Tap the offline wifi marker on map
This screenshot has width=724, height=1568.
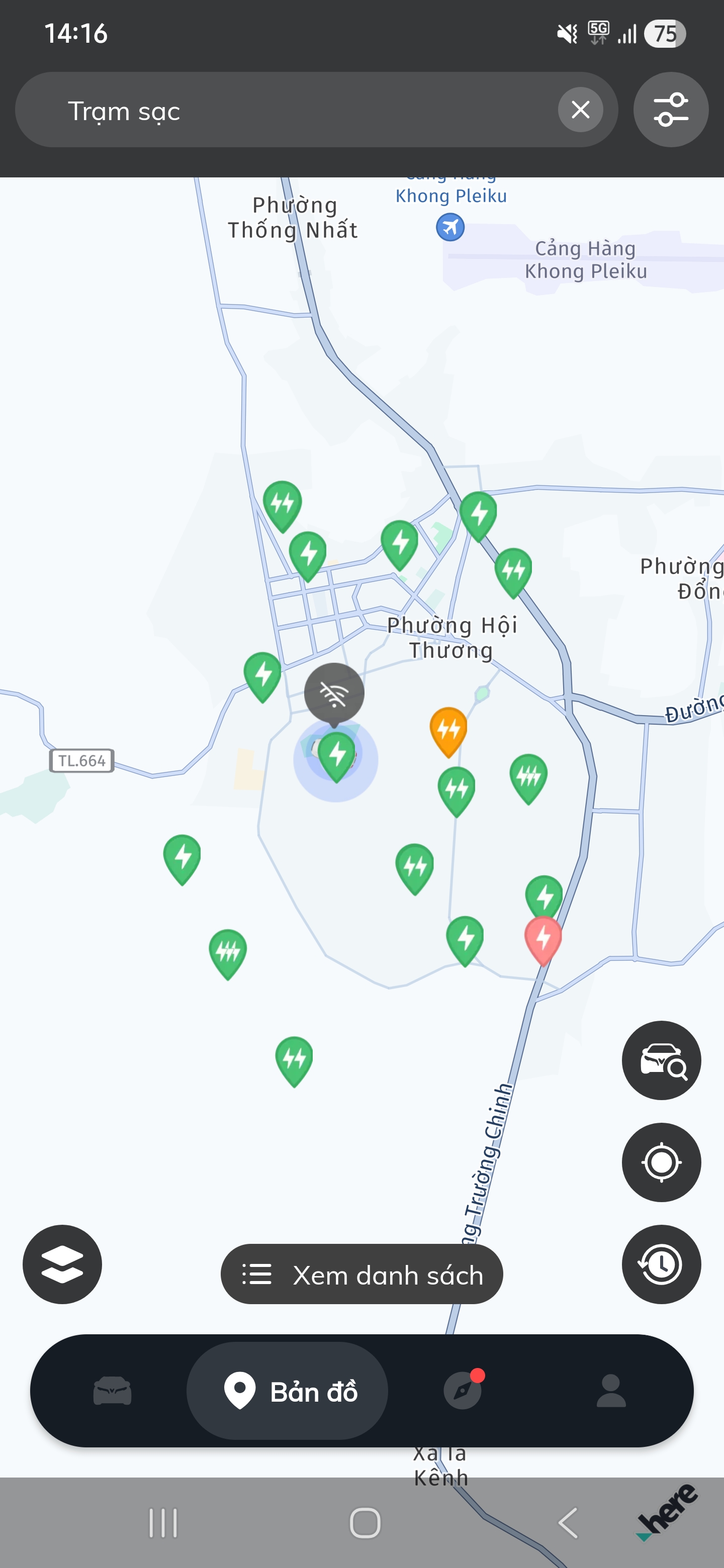(x=334, y=694)
